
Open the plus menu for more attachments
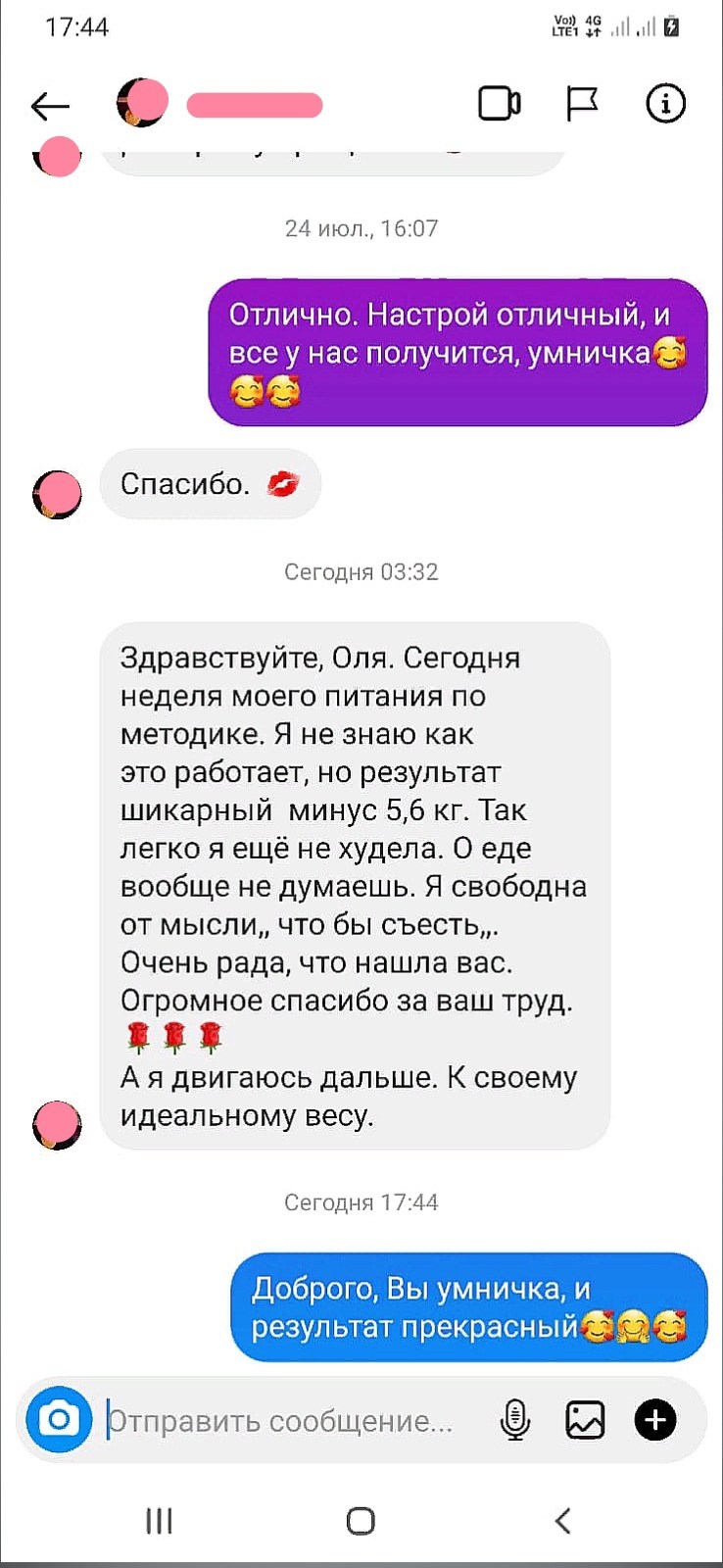(x=655, y=1420)
